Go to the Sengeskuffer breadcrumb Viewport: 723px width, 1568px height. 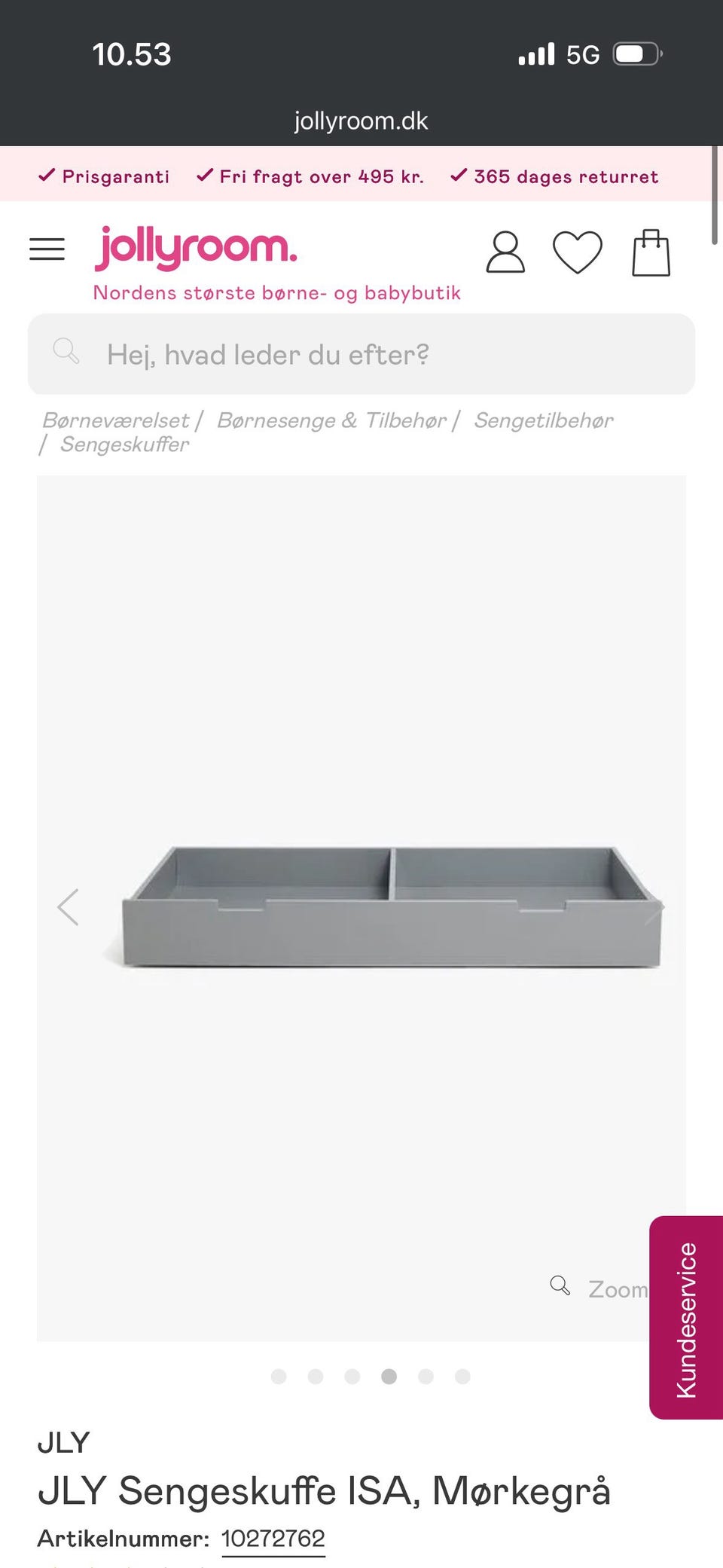tap(124, 445)
